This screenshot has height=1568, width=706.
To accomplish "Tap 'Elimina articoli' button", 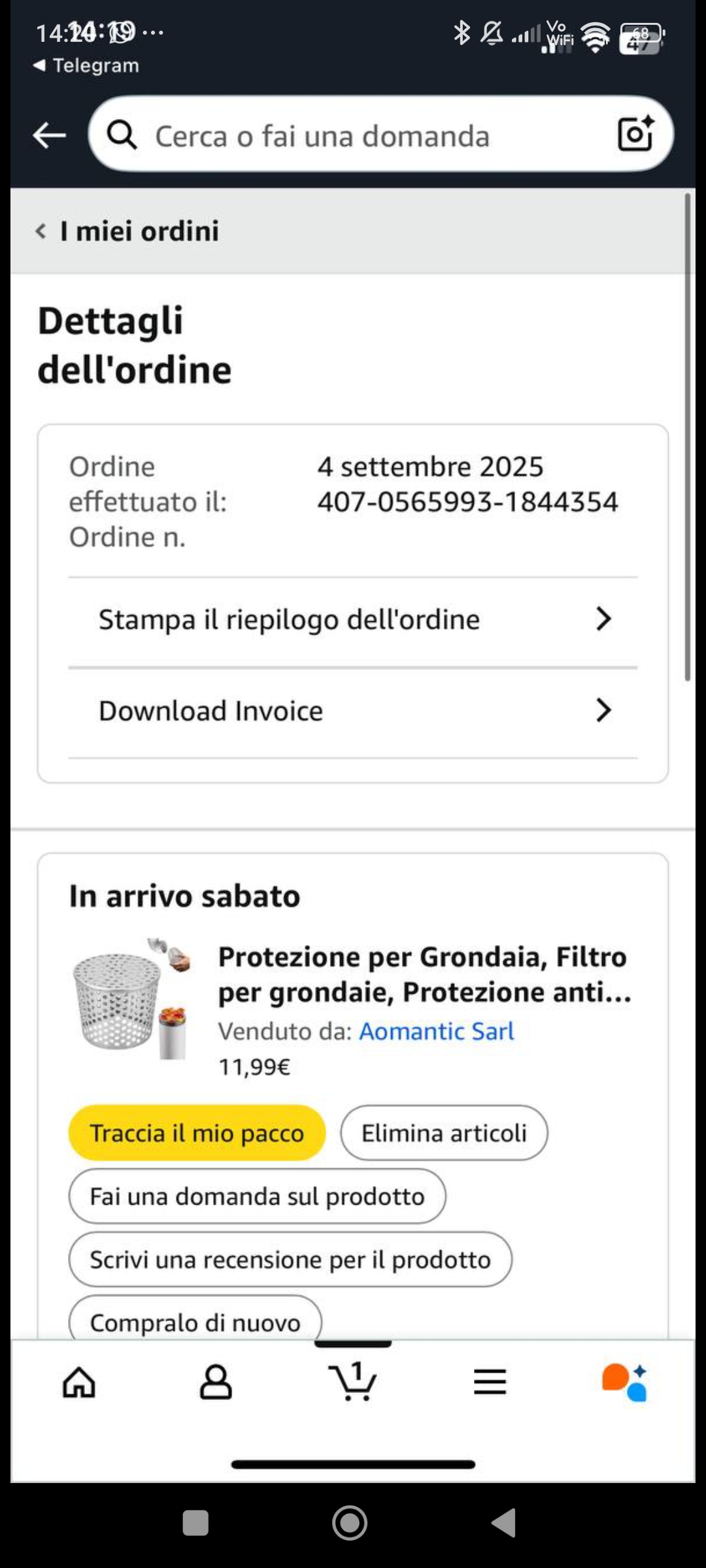I will [444, 1133].
